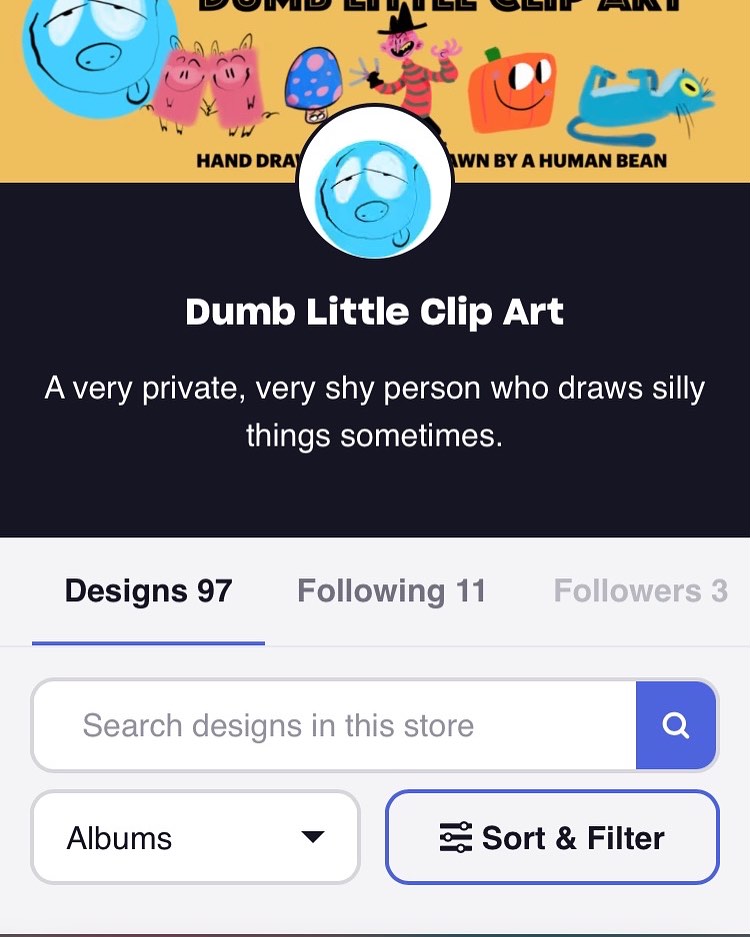Open Sort & Filter options
The image size is (750, 937).
pyautogui.click(x=552, y=838)
